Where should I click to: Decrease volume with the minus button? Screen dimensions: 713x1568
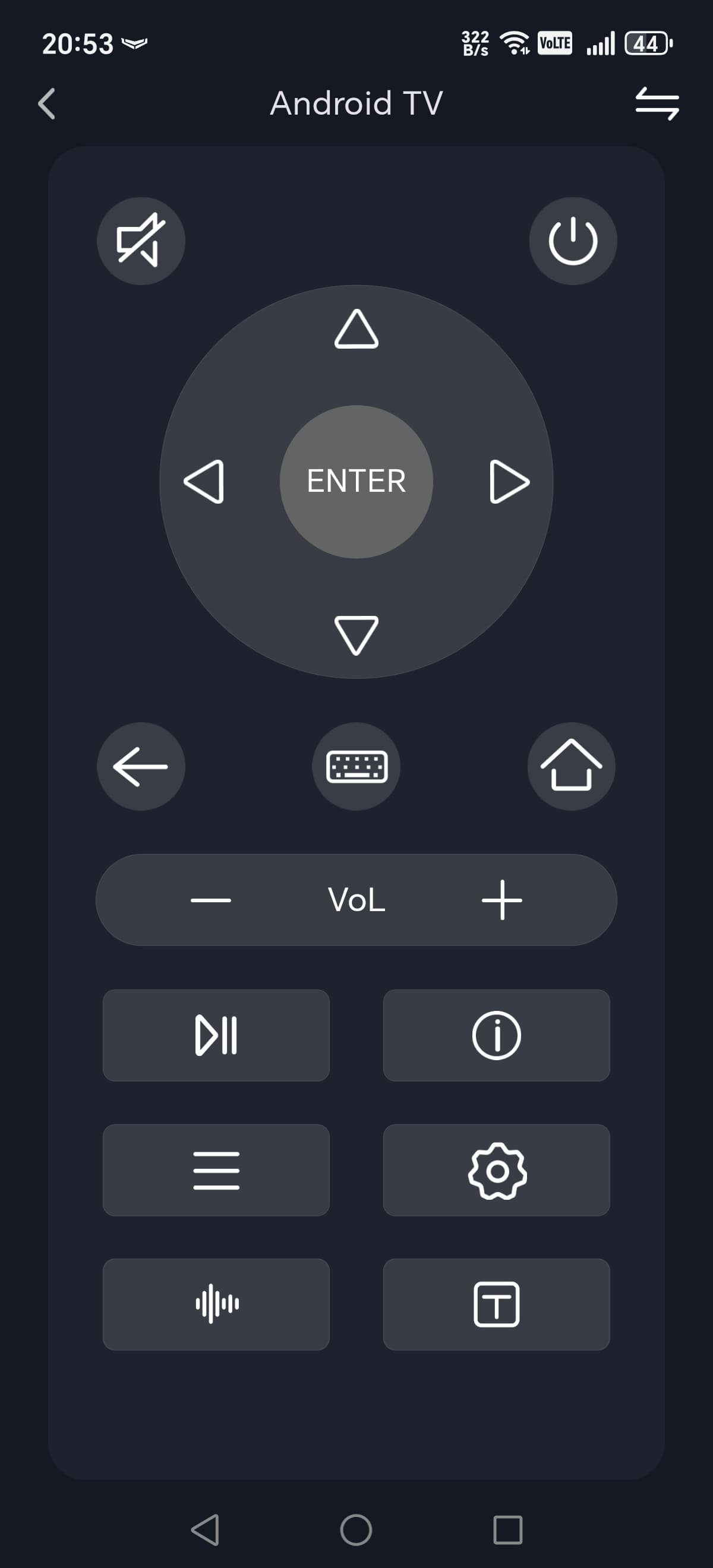tap(211, 900)
